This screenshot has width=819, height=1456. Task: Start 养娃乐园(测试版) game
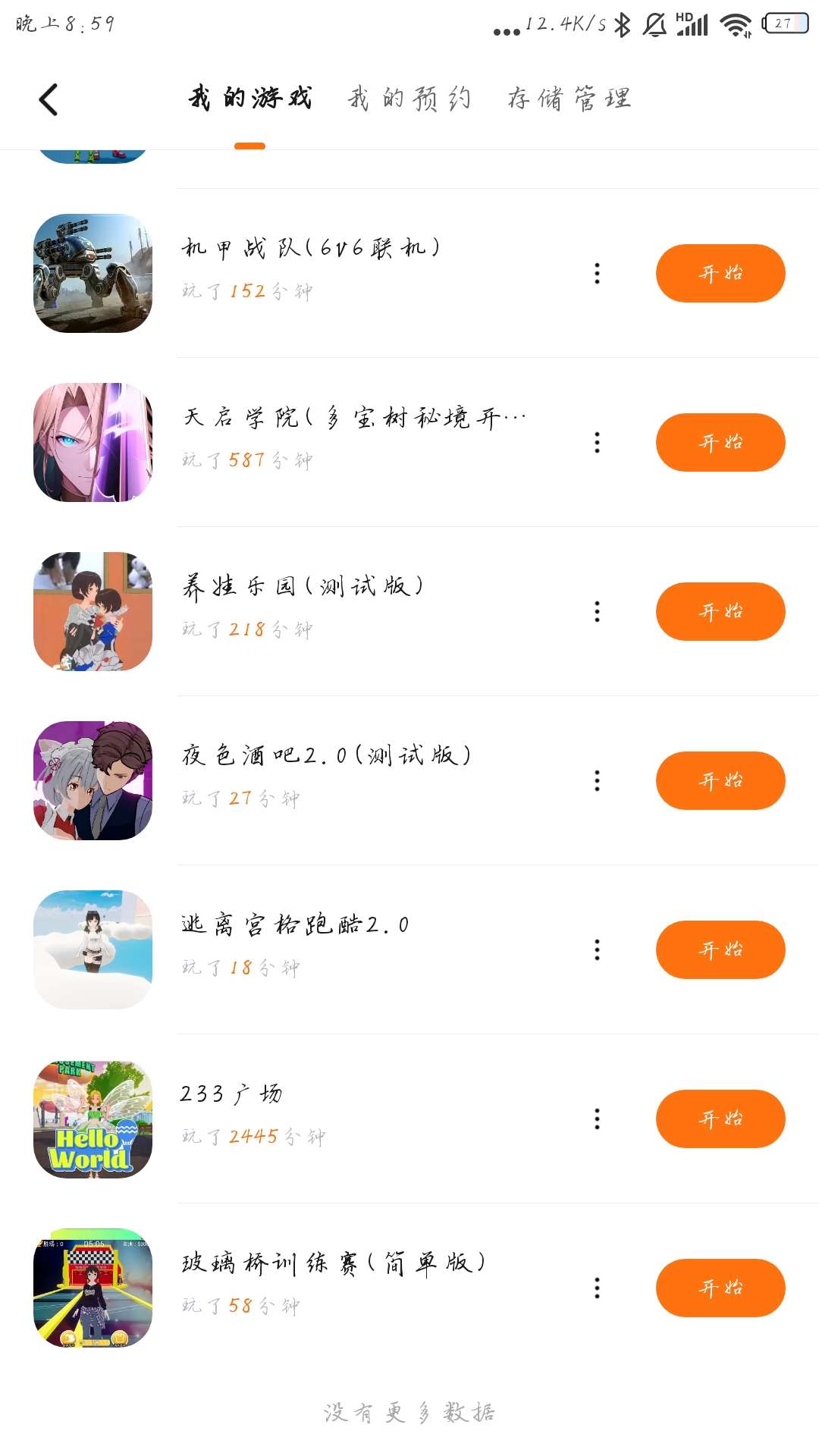(720, 611)
